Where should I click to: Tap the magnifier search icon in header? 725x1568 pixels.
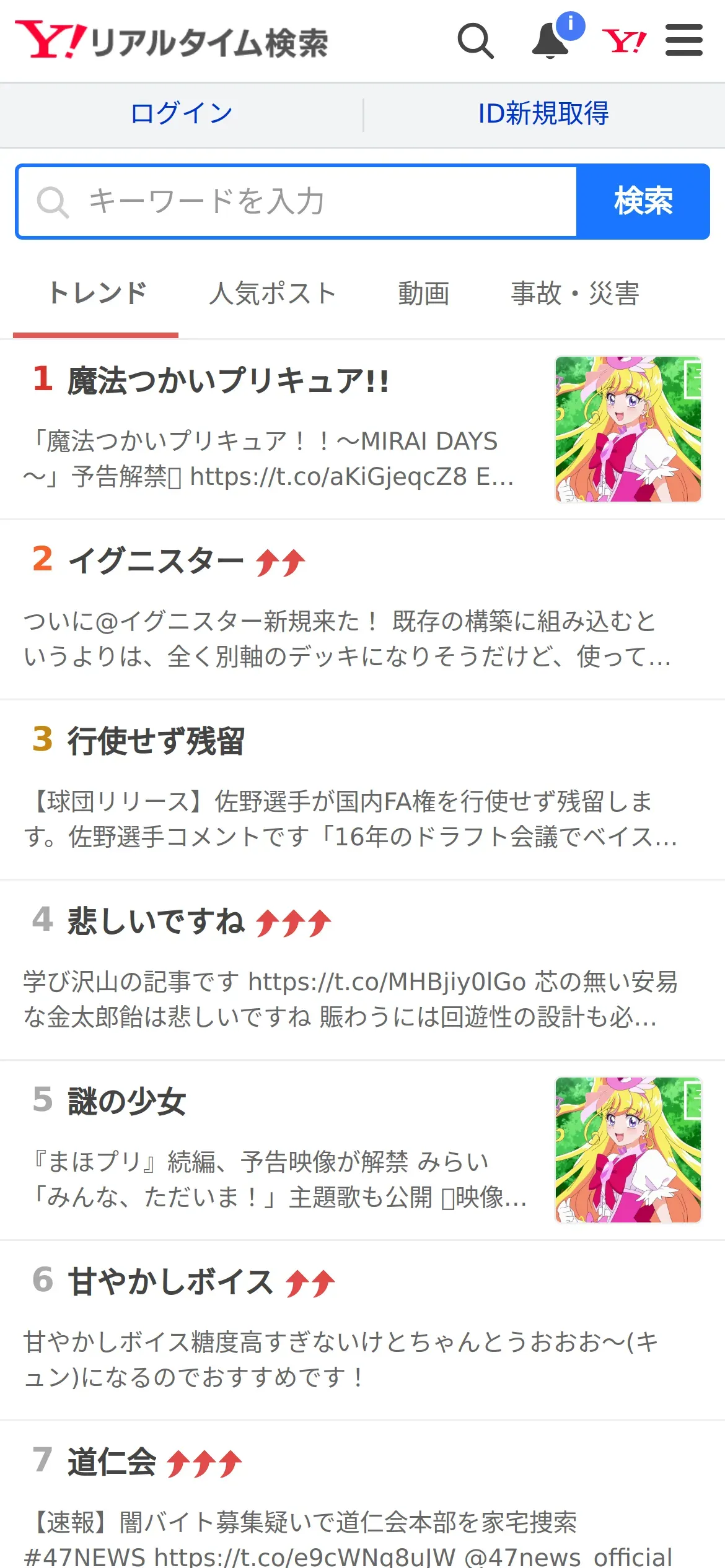(x=475, y=41)
